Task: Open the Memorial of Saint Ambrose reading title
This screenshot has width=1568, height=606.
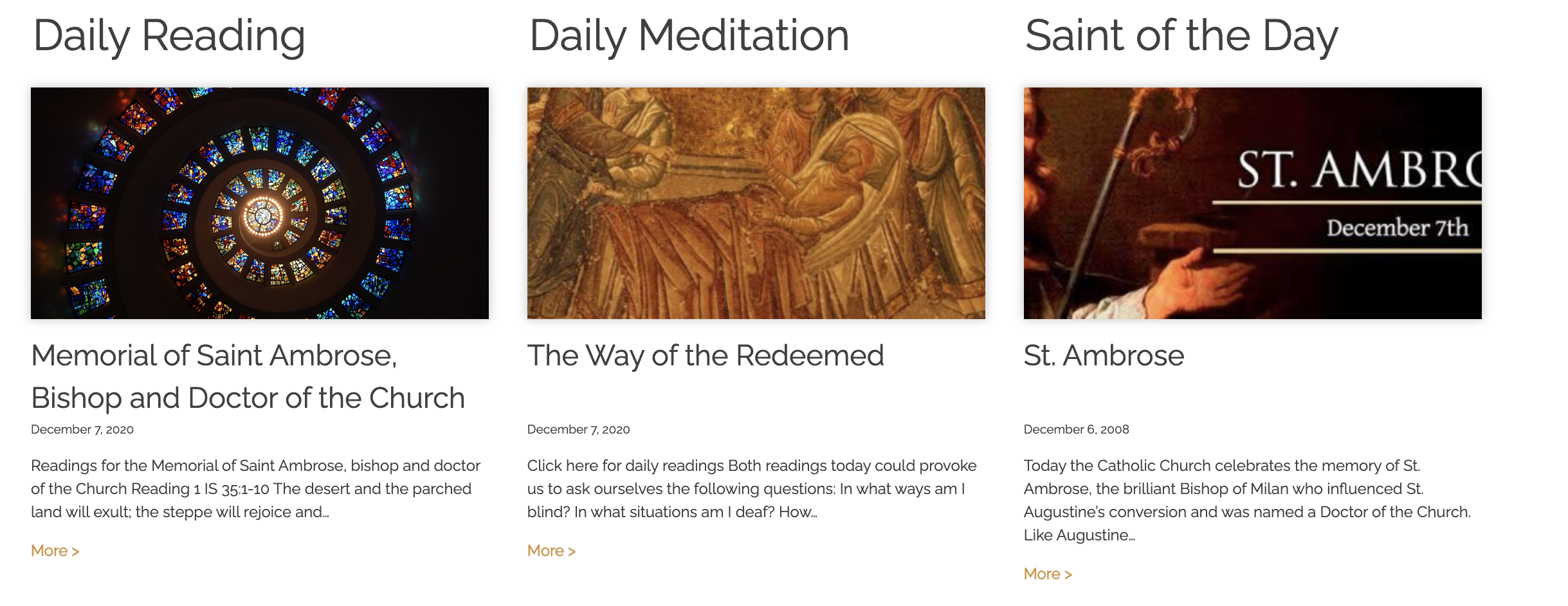Action: tap(248, 376)
